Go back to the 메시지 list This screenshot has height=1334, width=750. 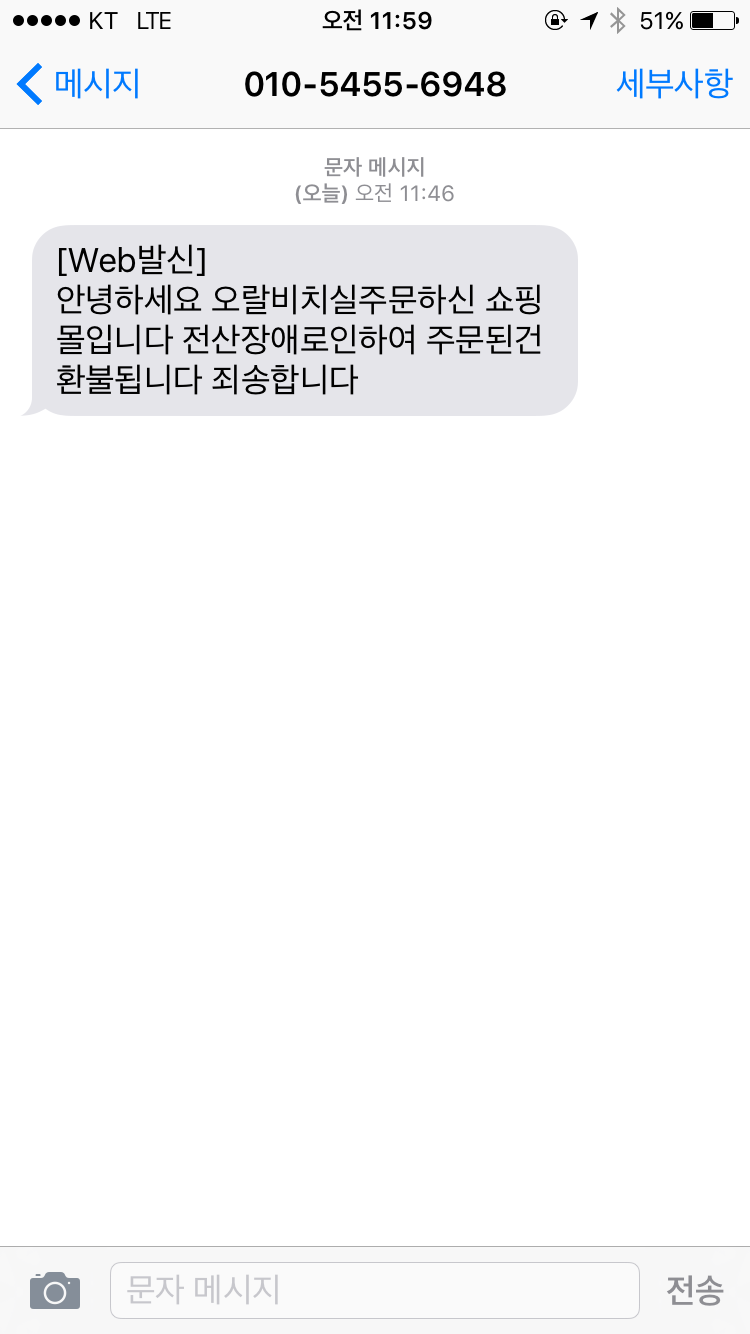(x=78, y=84)
